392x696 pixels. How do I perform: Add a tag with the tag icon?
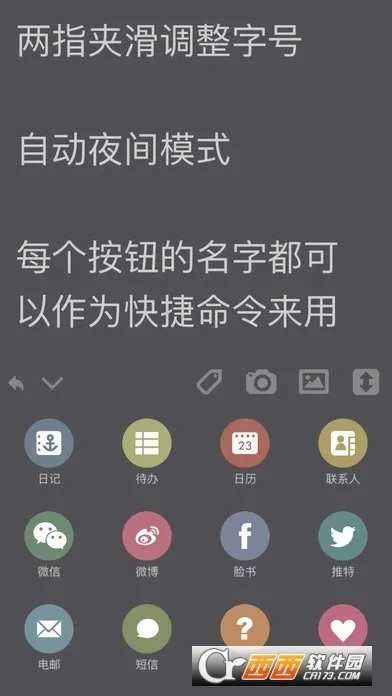click(210, 382)
